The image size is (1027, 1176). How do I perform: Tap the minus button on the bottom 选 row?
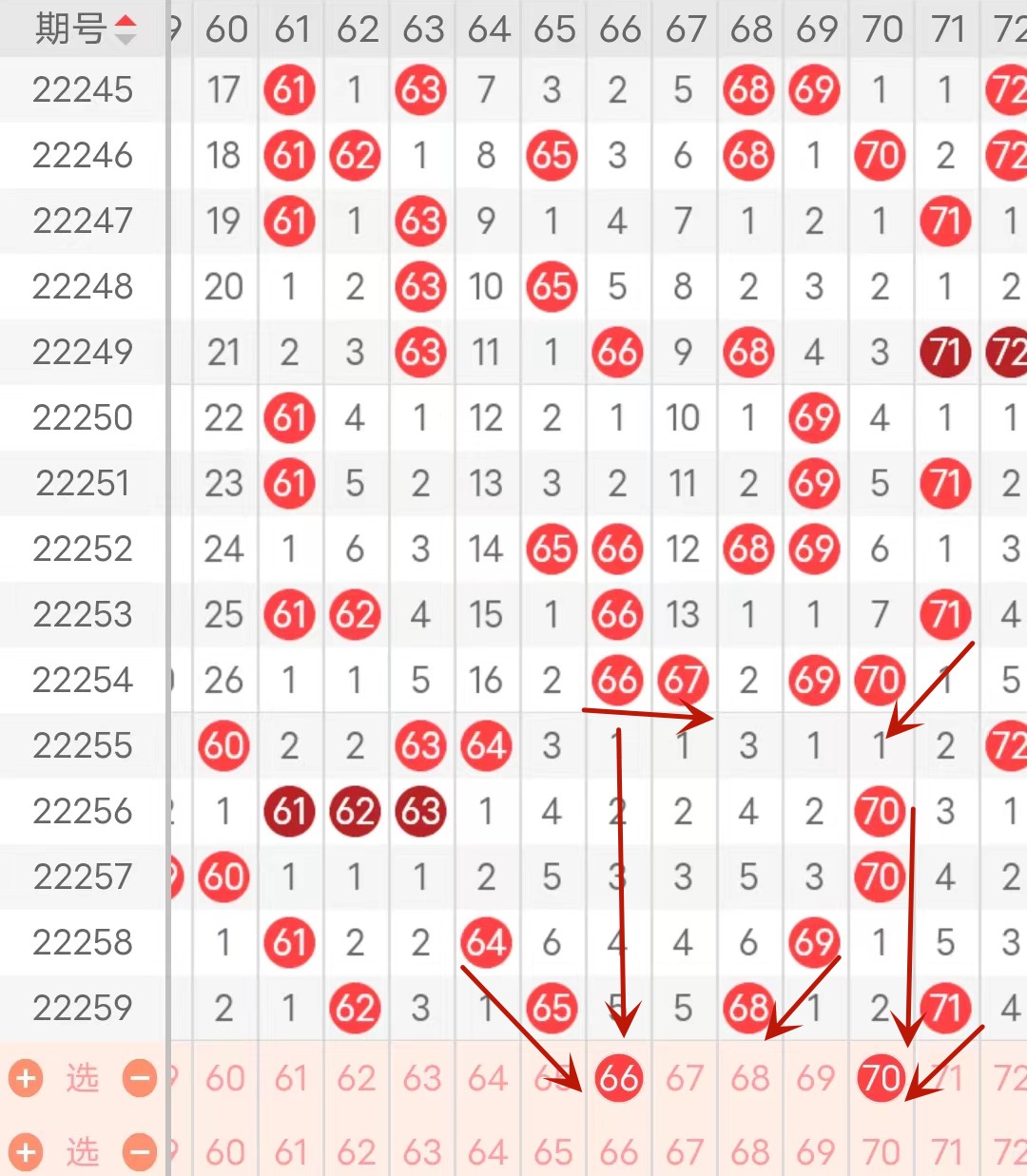tap(140, 1152)
